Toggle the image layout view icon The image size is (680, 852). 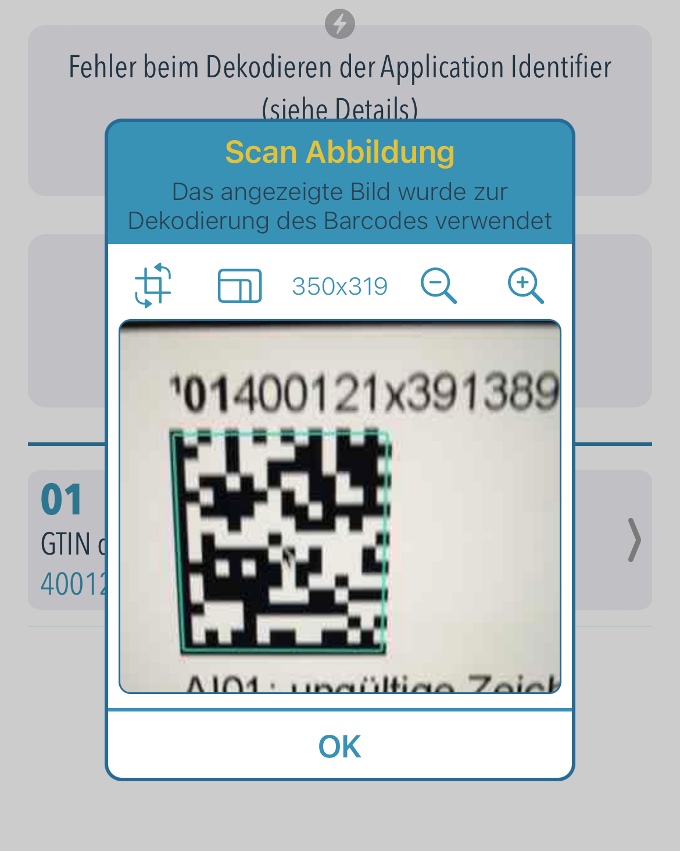coord(240,287)
